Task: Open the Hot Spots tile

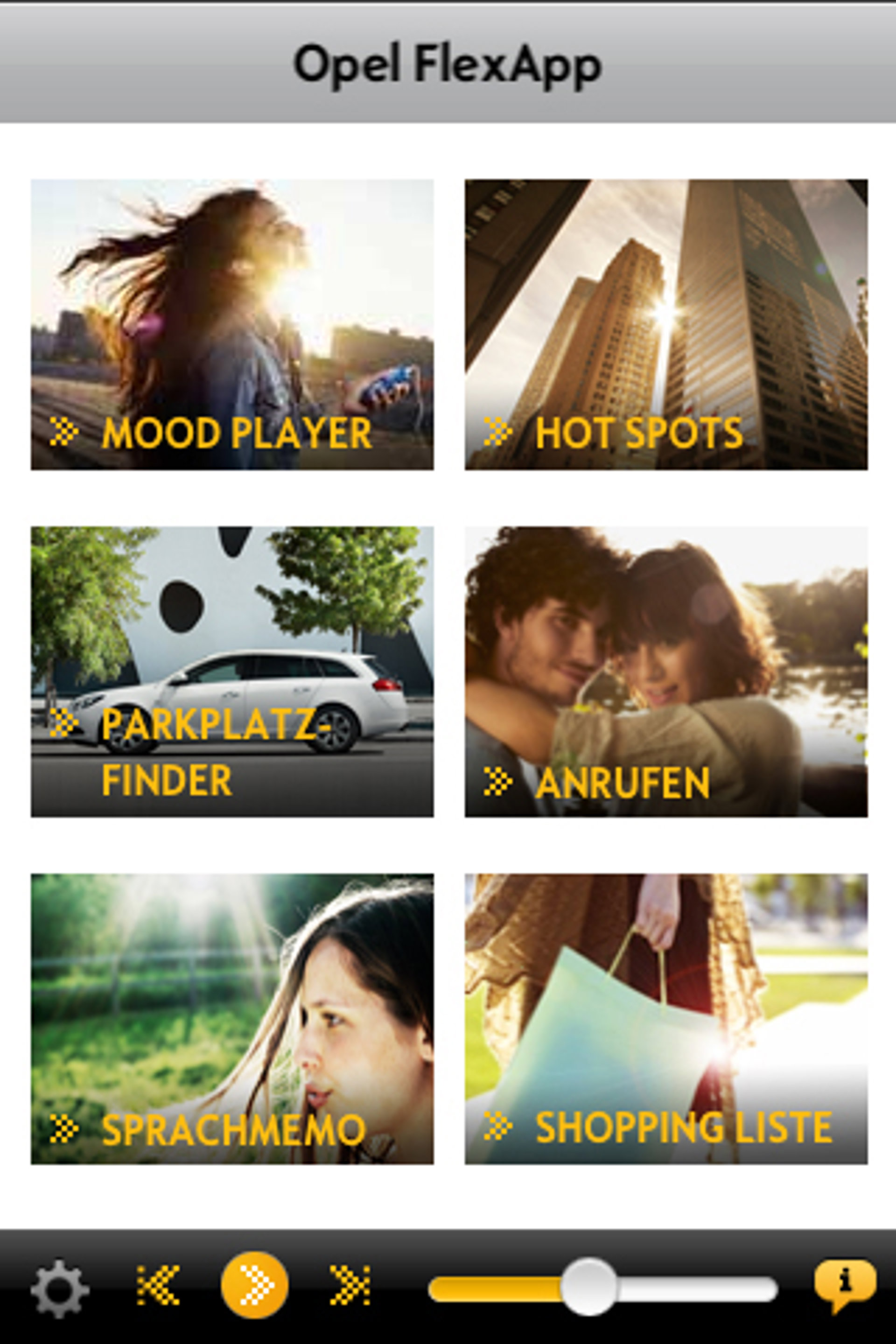Action: 666,325
